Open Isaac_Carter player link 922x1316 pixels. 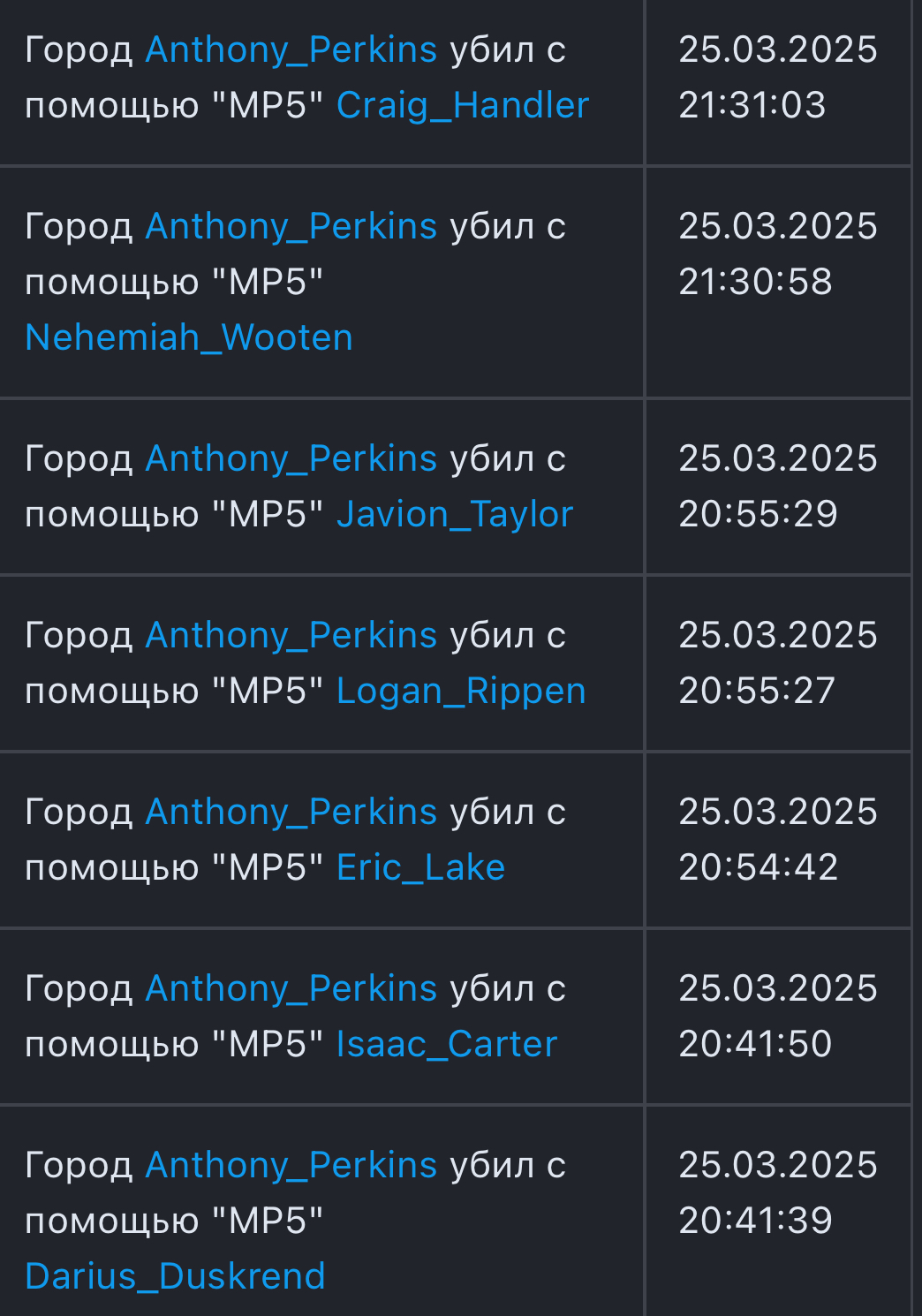tap(446, 1045)
